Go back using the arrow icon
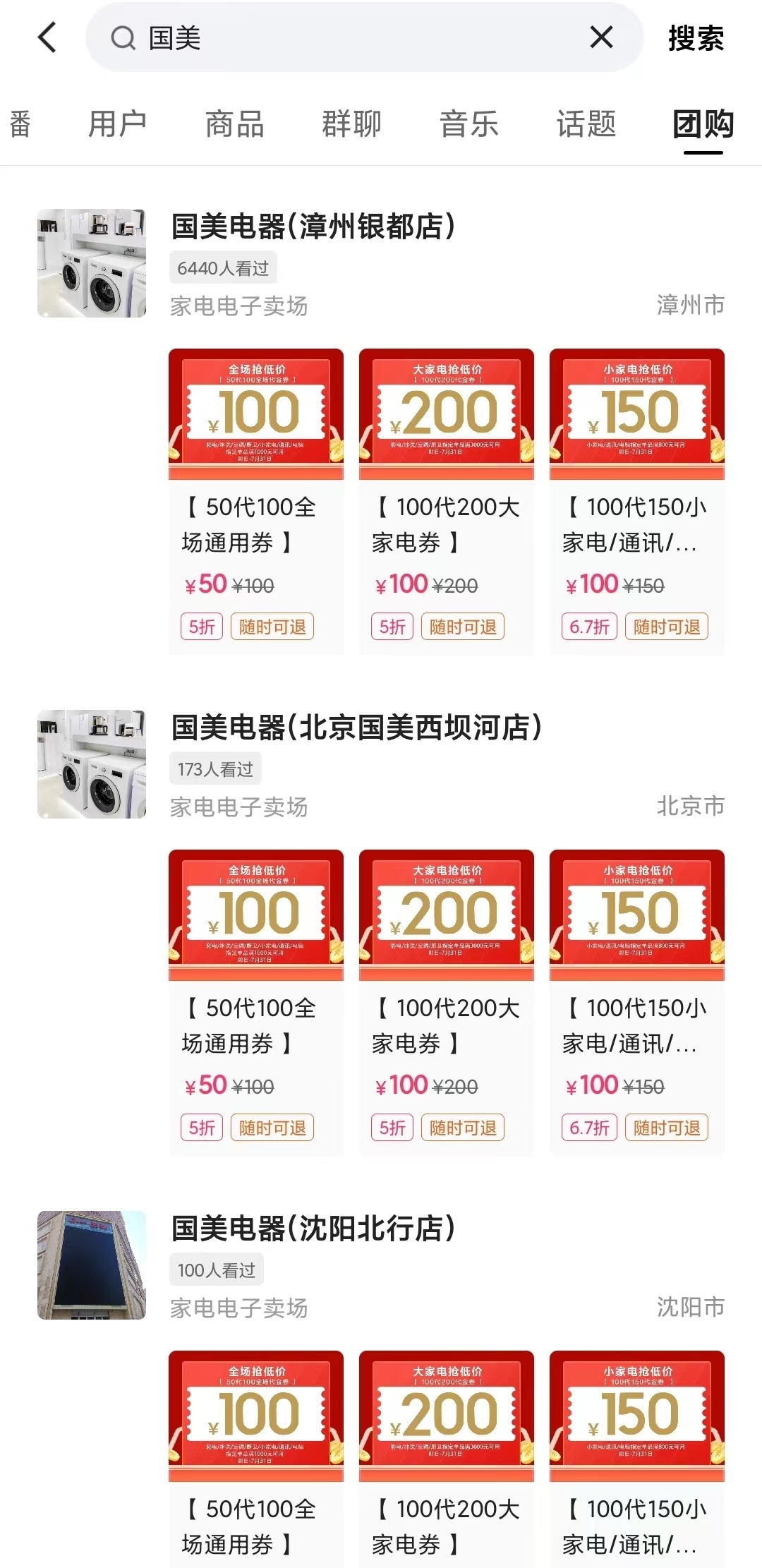The image size is (762, 1568). click(x=47, y=37)
